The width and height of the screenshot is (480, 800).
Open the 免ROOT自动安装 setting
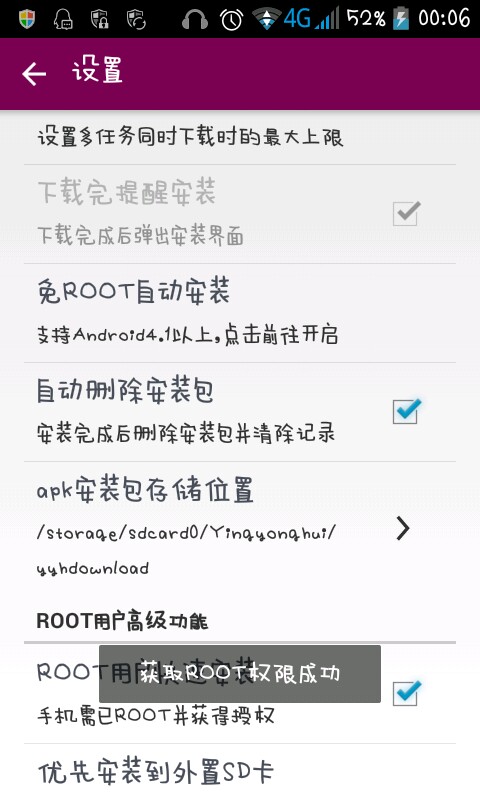coord(240,313)
